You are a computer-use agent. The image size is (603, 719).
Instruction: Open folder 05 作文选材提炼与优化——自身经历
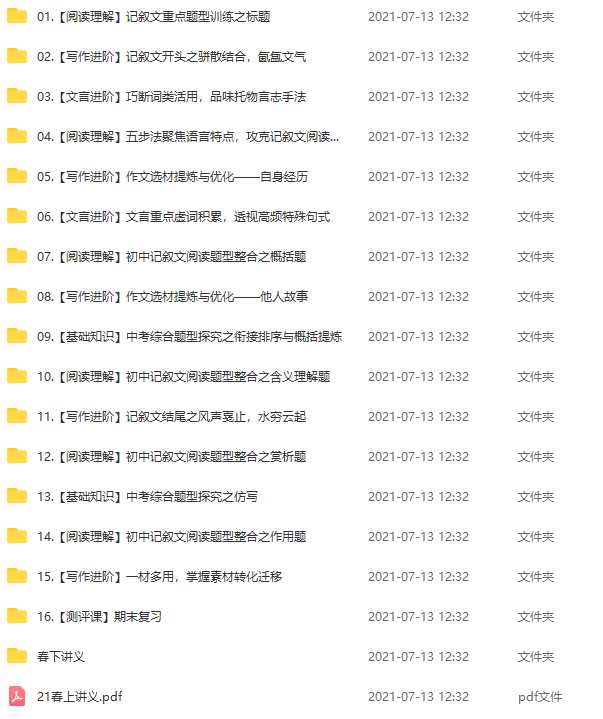[x=172, y=177]
